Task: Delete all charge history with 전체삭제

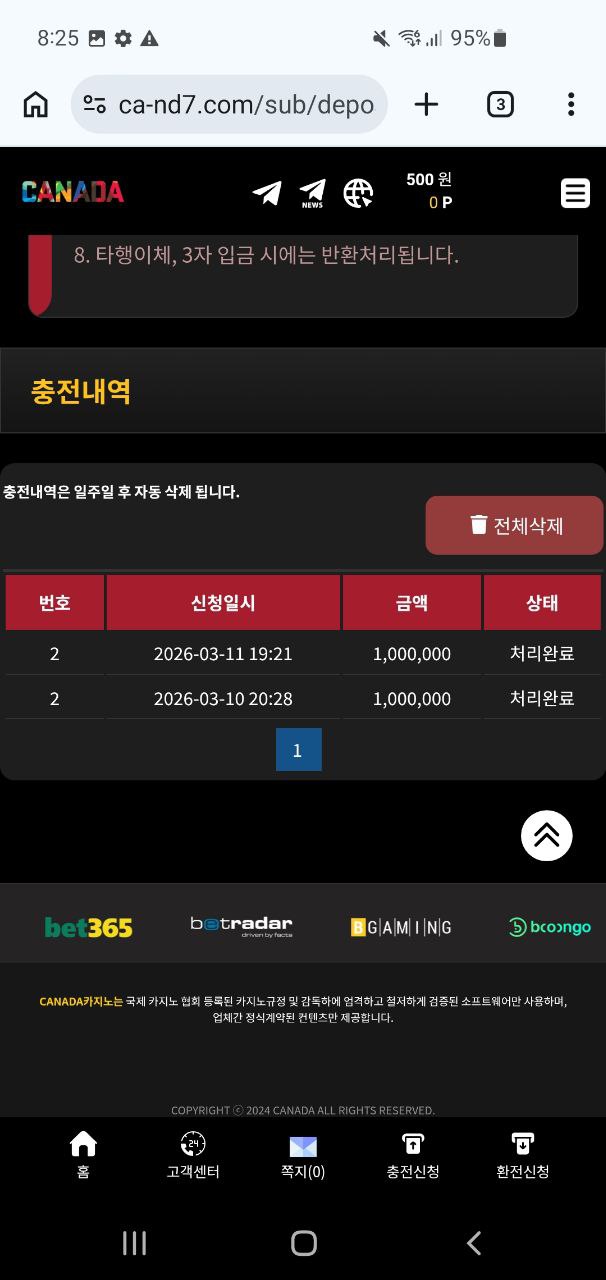Action: click(x=515, y=525)
